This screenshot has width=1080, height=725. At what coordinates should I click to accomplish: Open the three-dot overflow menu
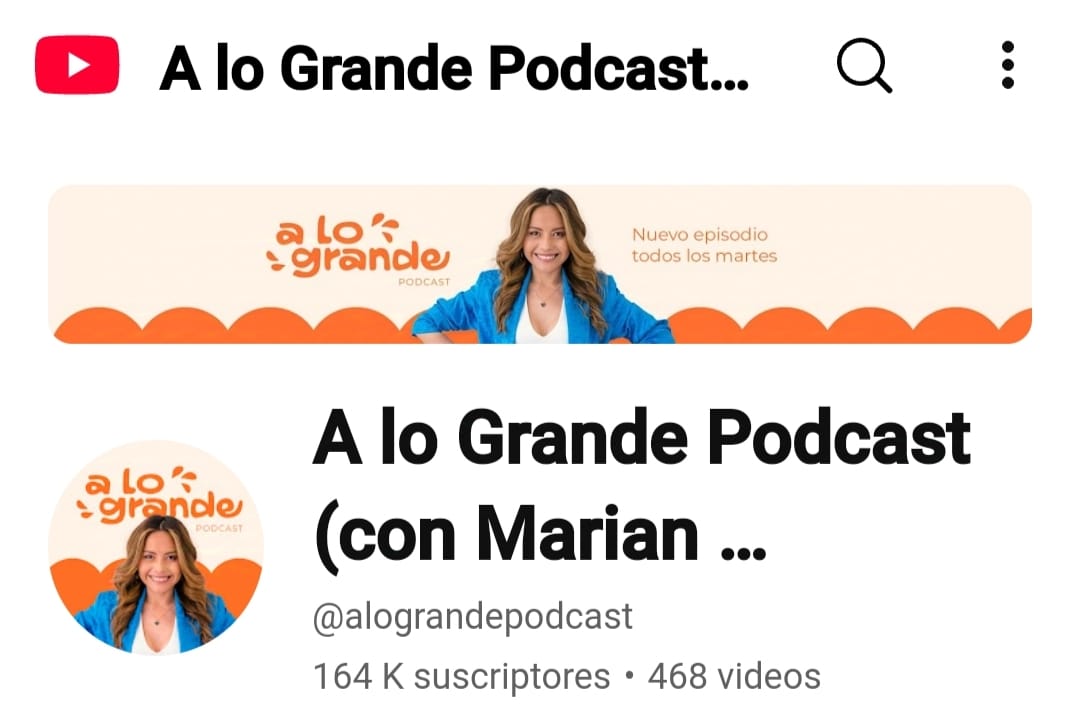click(x=1007, y=66)
